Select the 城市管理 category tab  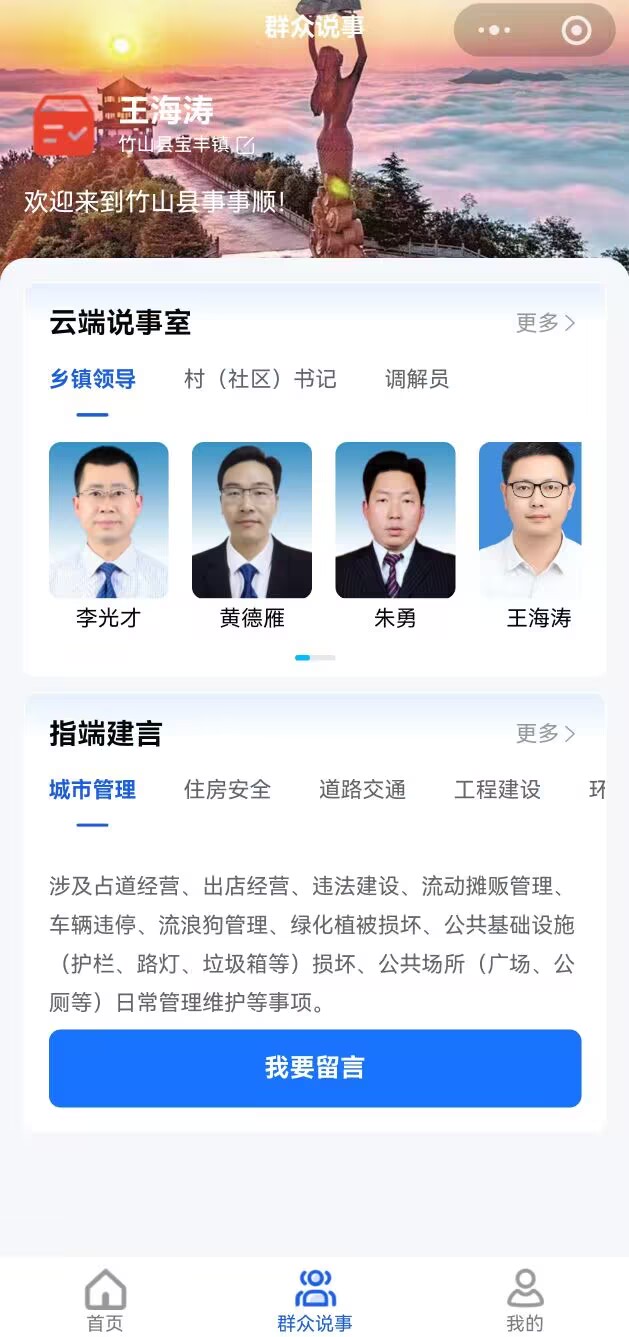coord(93,790)
